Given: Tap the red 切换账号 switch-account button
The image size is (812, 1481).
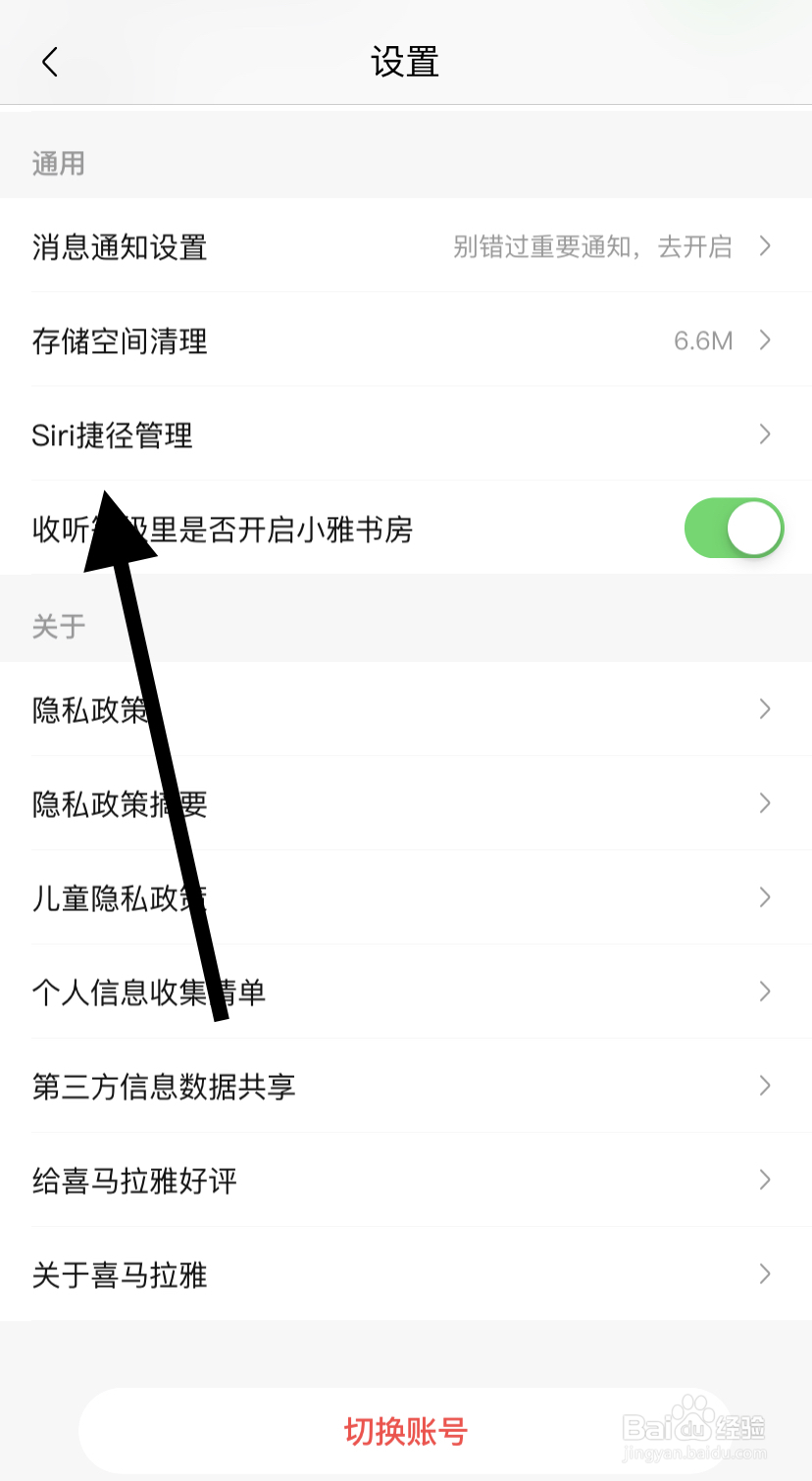Looking at the screenshot, I should (406, 1431).
